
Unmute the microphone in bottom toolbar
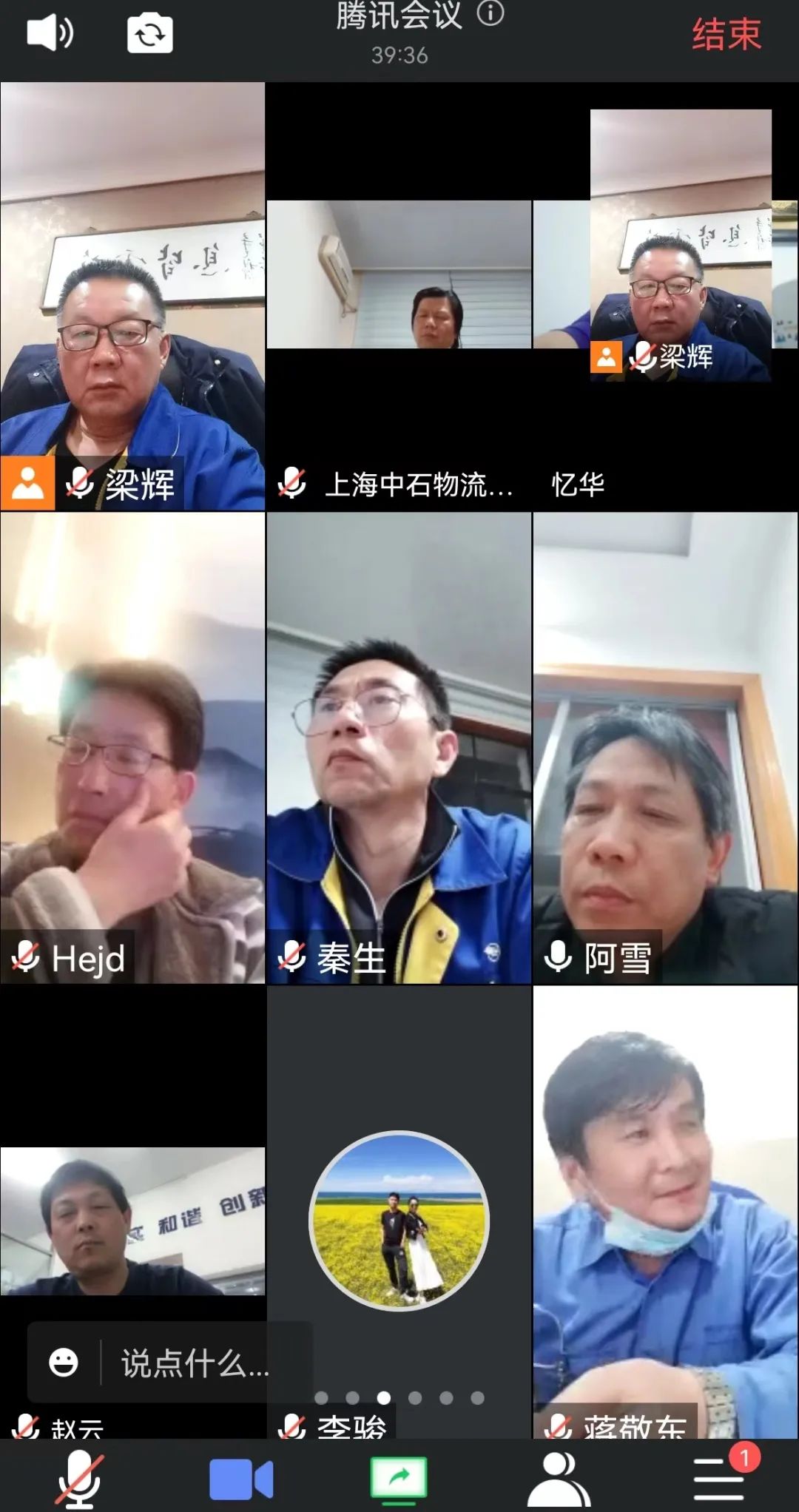(x=80, y=1479)
